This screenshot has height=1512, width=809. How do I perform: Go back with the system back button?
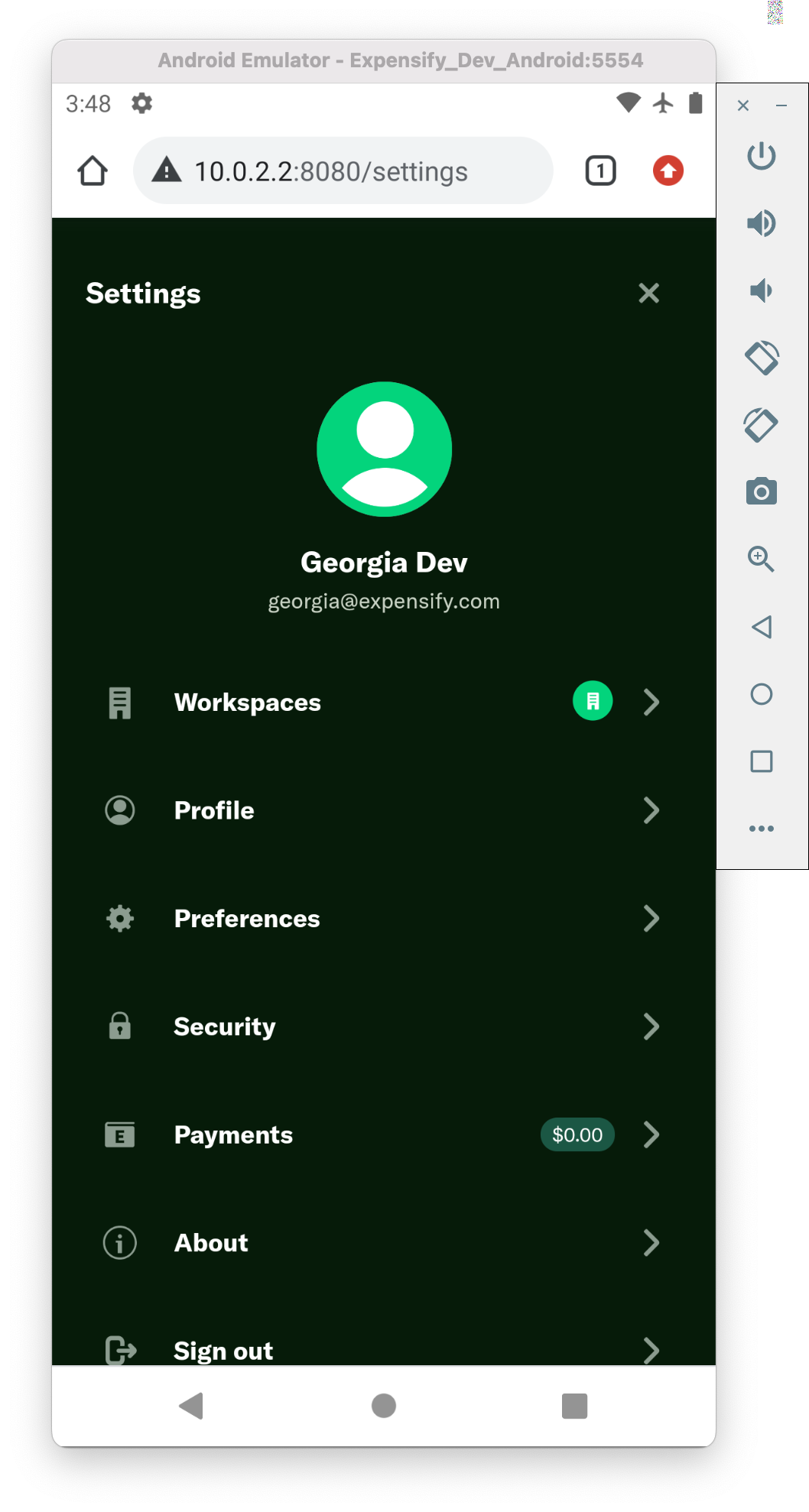coord(191,1405)
